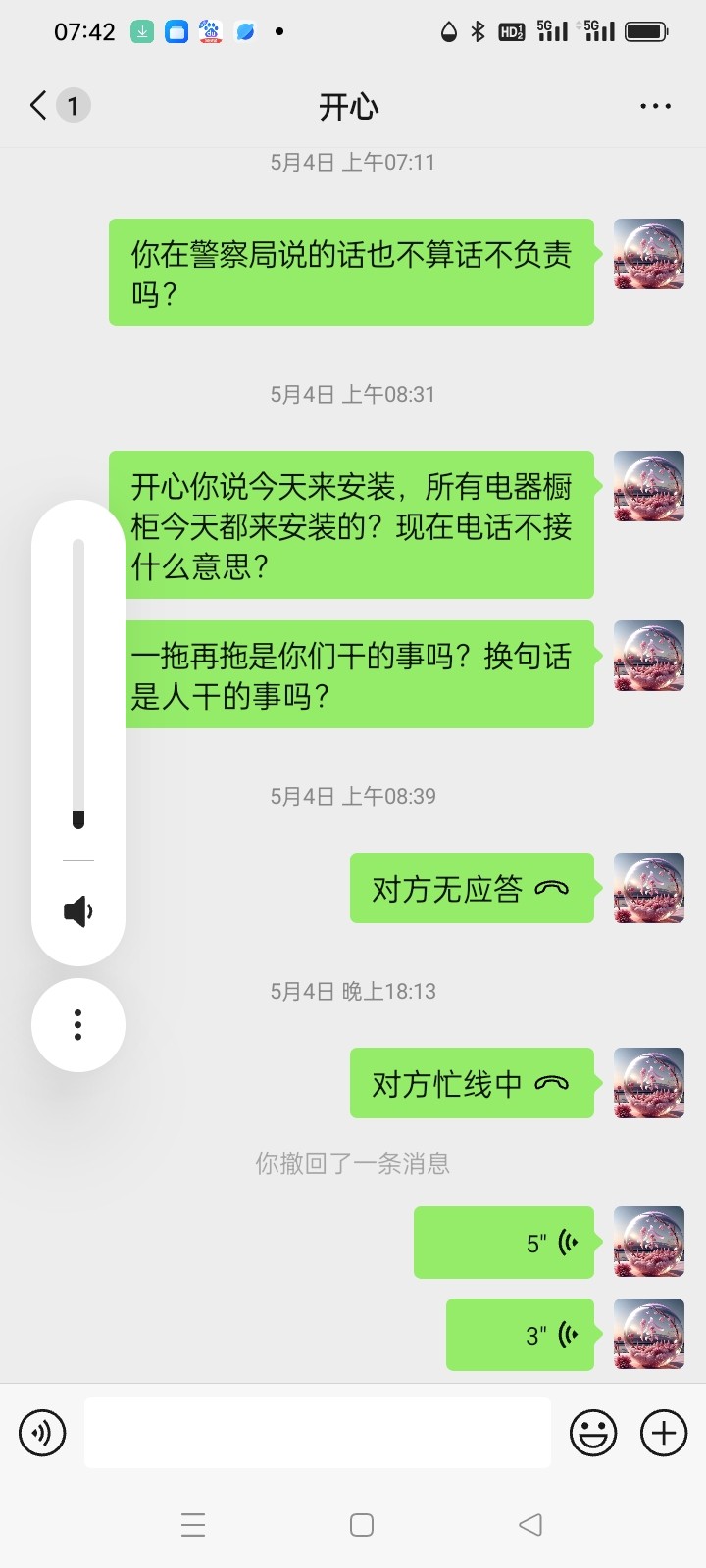Redial the 对方忙线中 call
This screenshot has height=1568, width=706.
click(x=472, y=1083)
